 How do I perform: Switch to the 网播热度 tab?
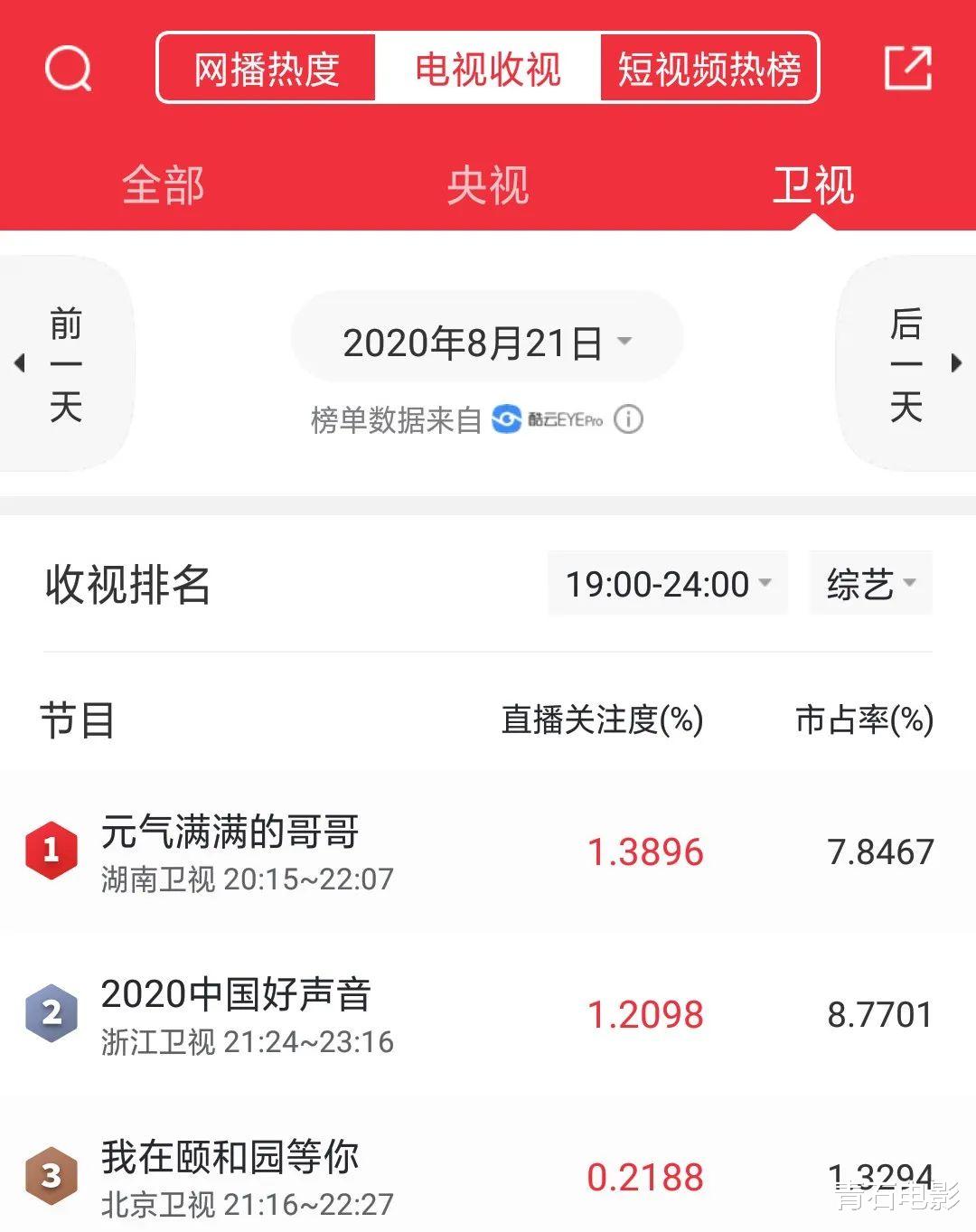click(x=267, y=67)
